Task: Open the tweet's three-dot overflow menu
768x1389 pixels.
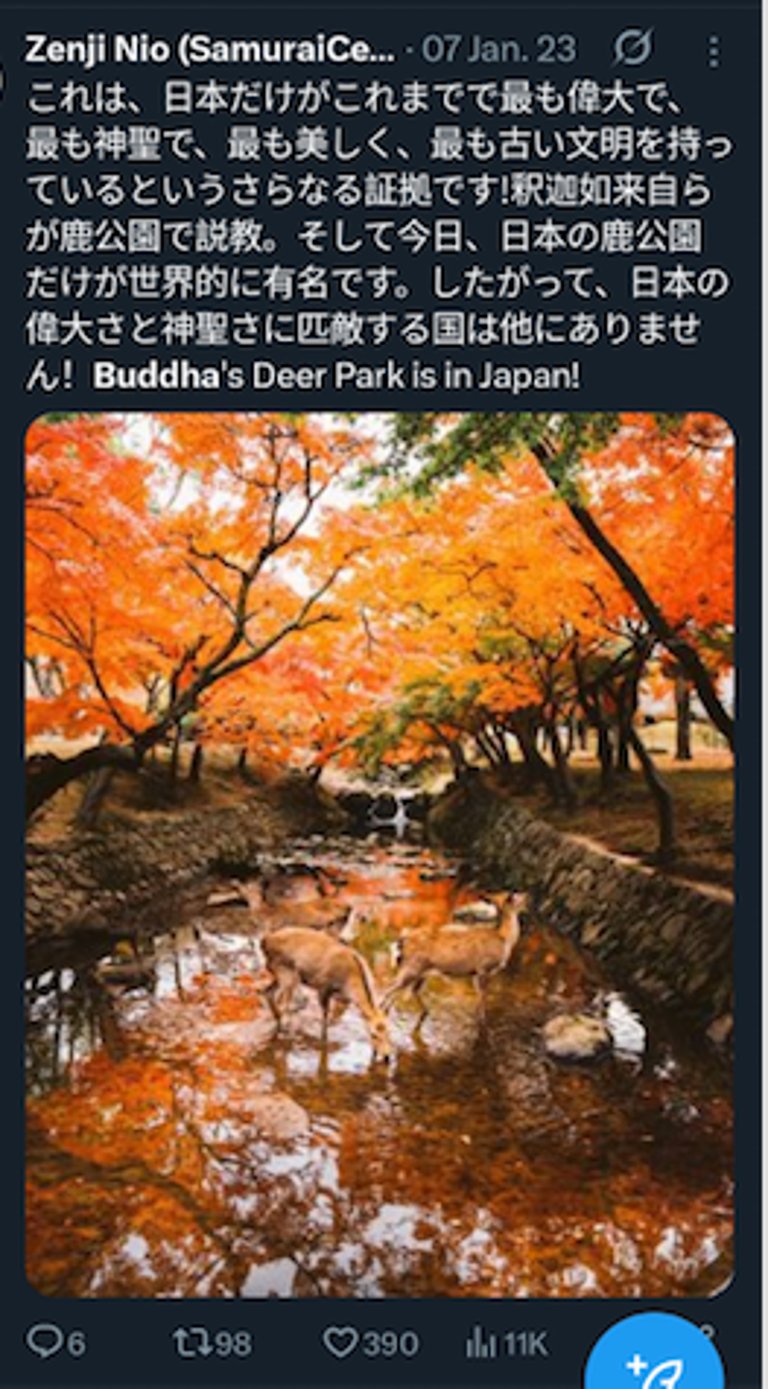Action: click(x=714, y=49)
